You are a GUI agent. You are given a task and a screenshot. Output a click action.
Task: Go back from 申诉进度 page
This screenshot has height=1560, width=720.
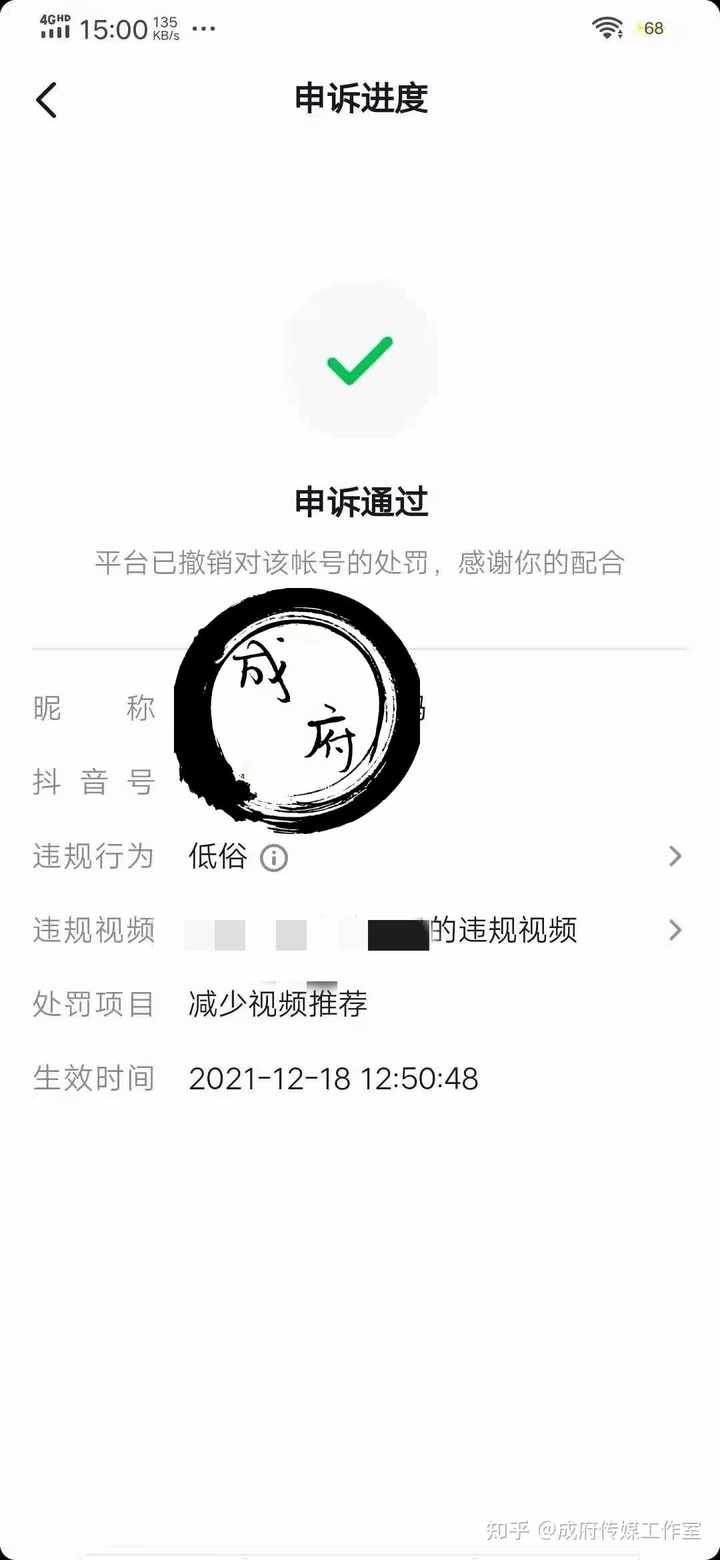(47, 100)
